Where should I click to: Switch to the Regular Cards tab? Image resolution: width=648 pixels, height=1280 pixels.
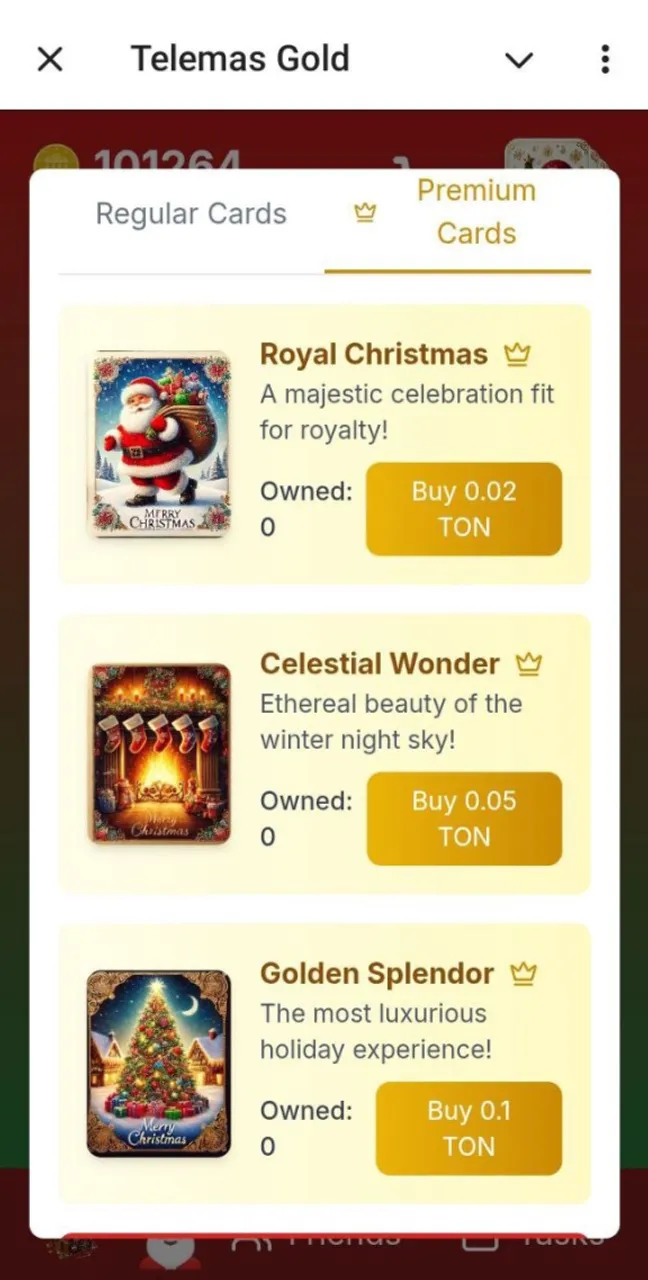coord(191,214)
